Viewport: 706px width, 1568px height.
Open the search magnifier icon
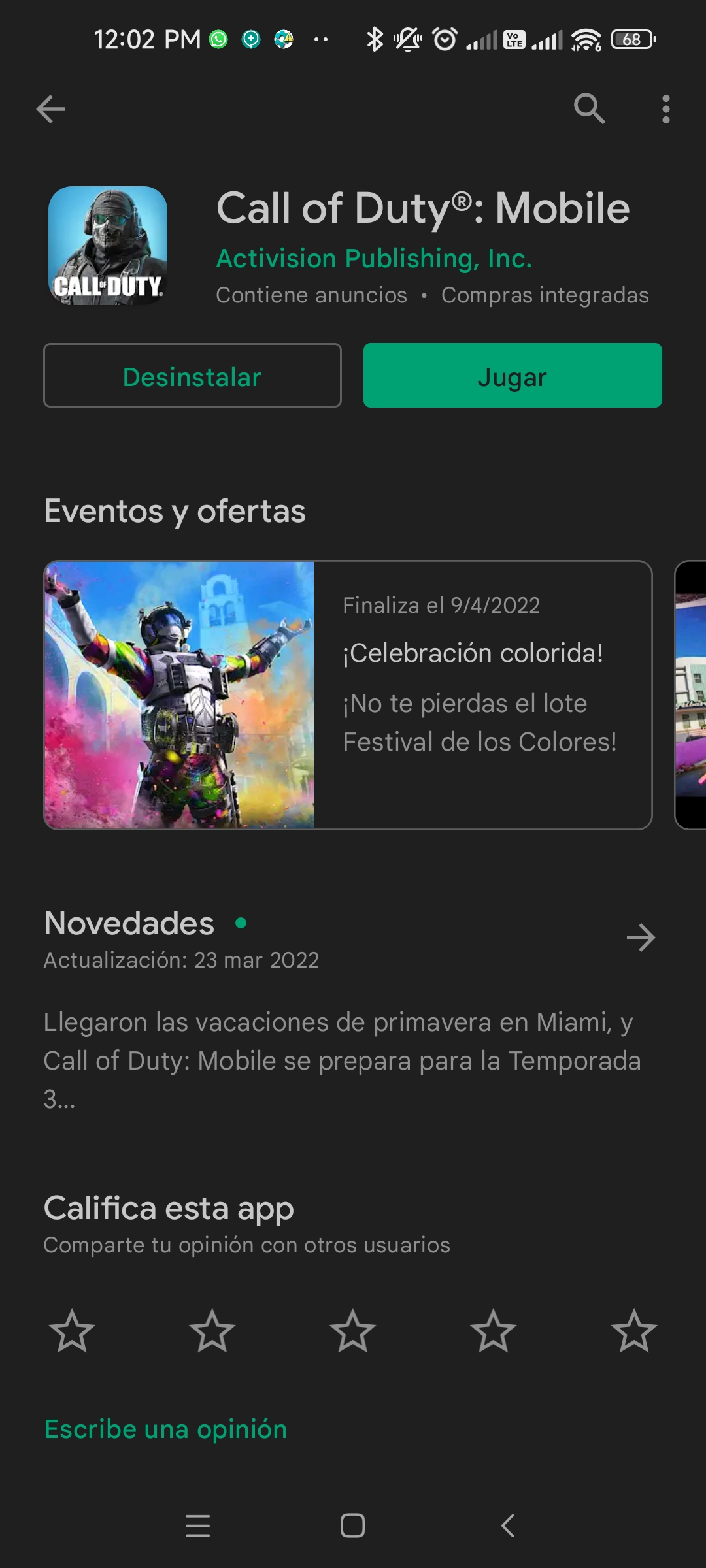pyautogui.click(x=589, y=108)
